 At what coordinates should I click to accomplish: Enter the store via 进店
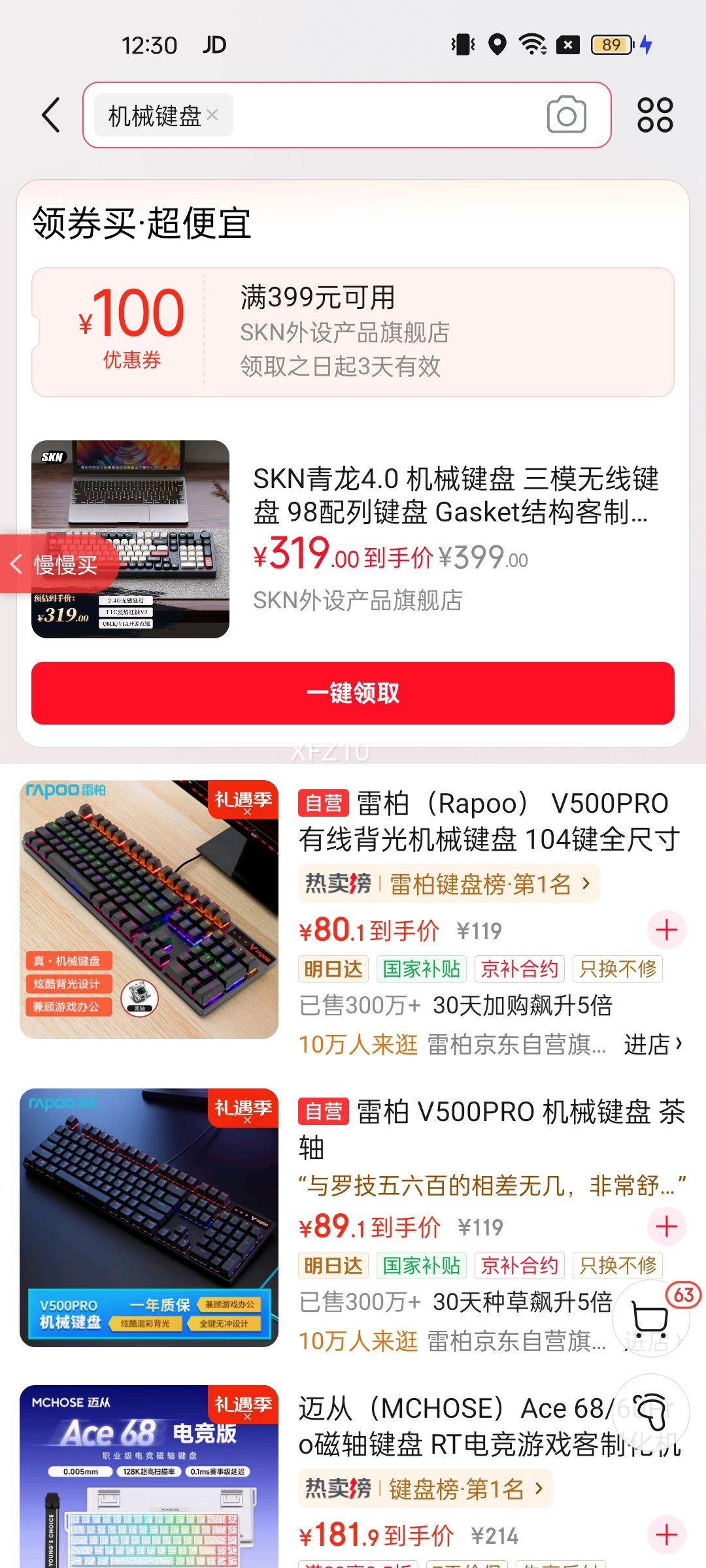[652, 1045]
